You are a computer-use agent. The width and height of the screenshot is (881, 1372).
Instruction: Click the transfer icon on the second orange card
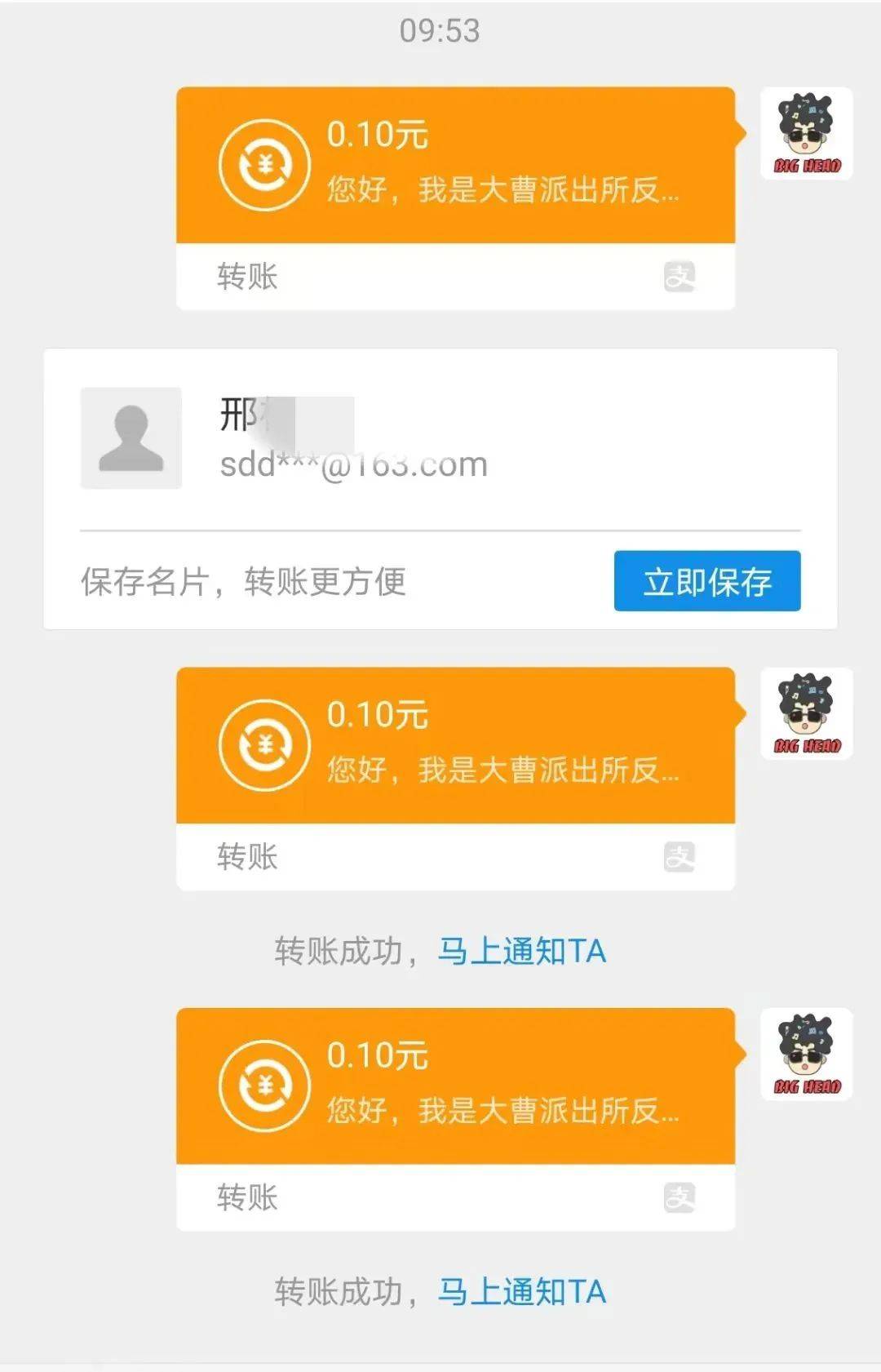pyautogui.click(x=263, y=744)
